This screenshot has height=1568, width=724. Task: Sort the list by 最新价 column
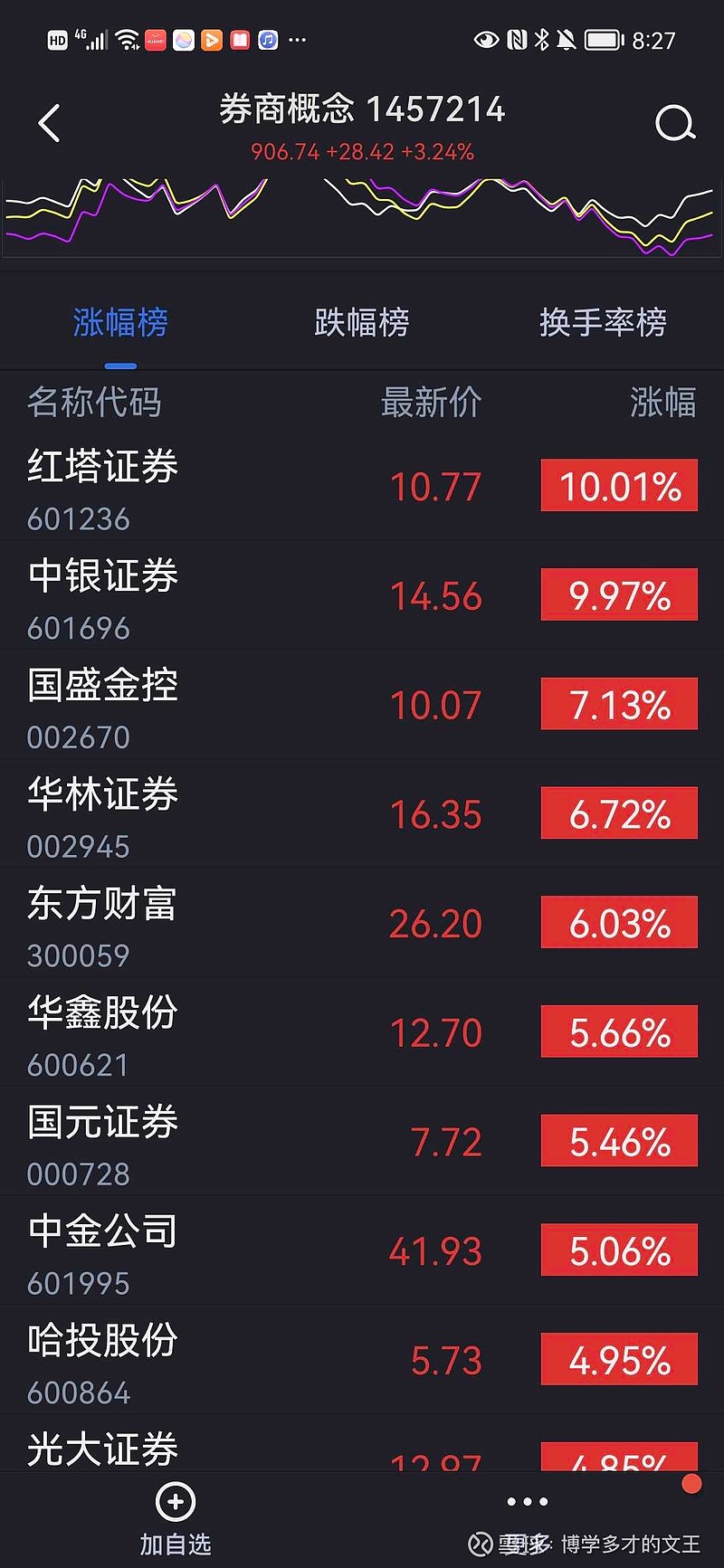coord(431,403)
